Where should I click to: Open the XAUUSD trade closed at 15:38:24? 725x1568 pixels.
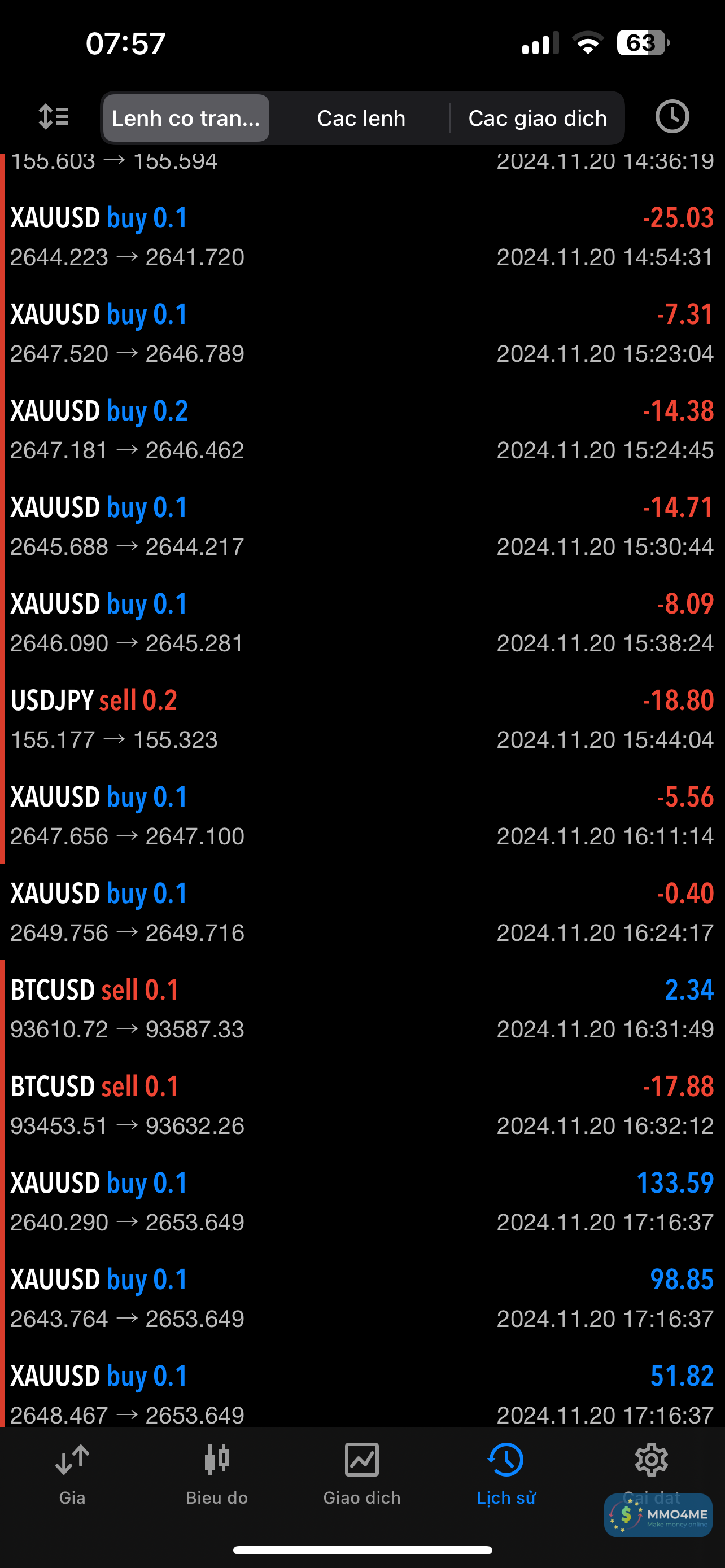click(x=362, y=623)
